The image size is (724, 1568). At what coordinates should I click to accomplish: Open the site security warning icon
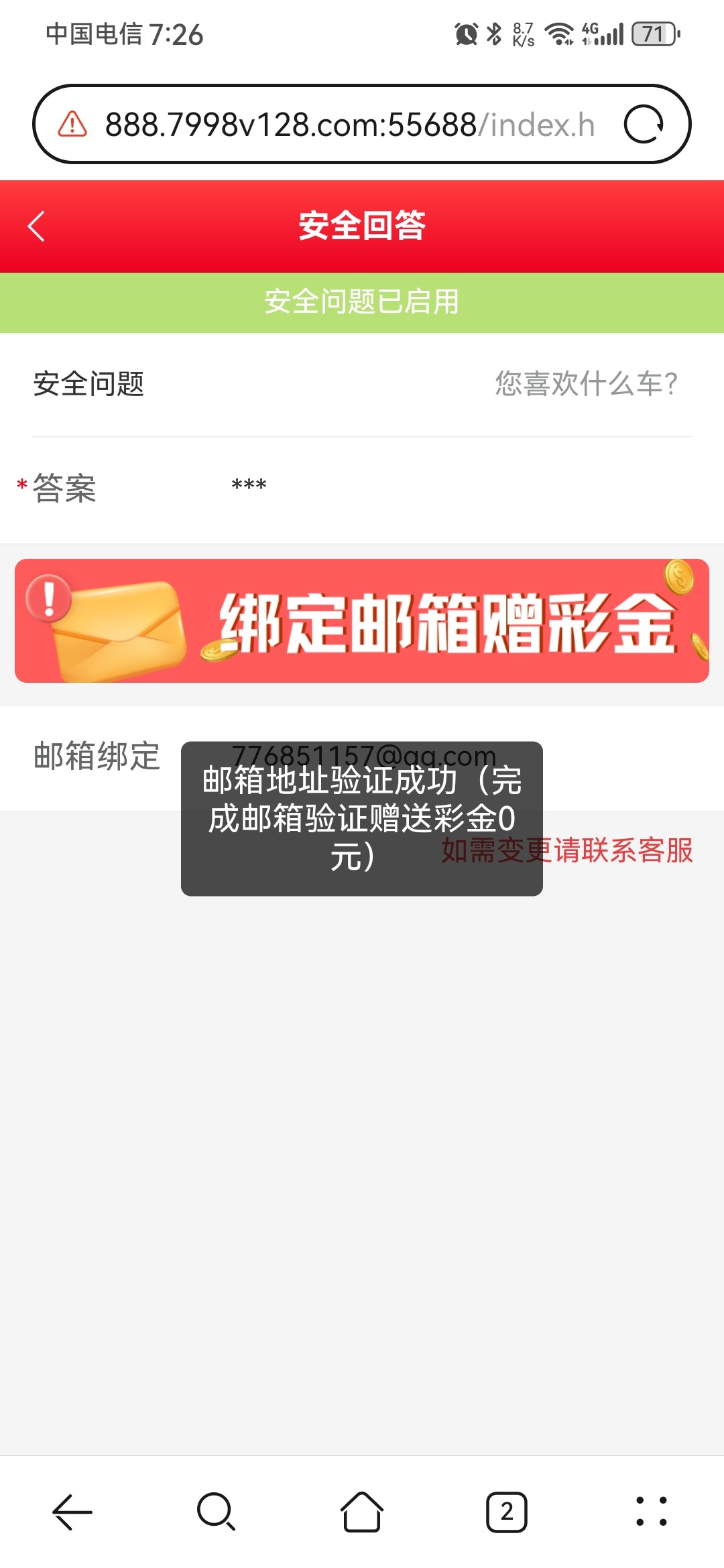72,125
